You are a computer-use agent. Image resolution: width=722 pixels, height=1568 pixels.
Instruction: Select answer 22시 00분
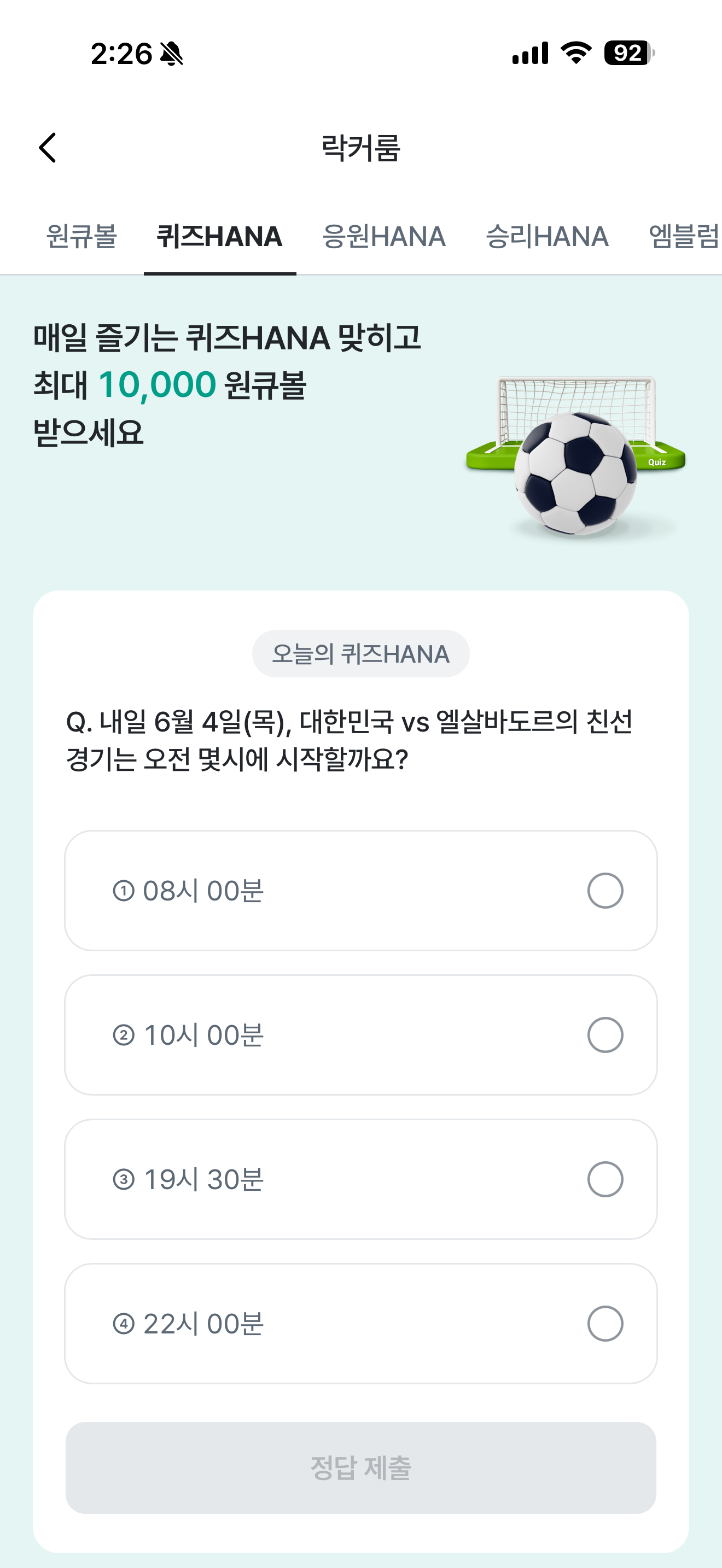(361, 1323)
